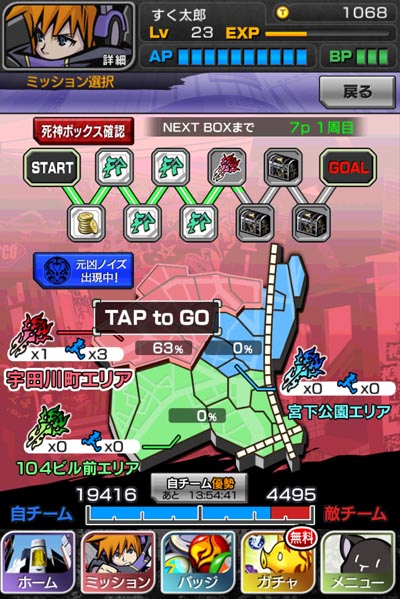Viewport: 400px width, 599px height.
Task: Open the バッジ tab
Action: 198,562
